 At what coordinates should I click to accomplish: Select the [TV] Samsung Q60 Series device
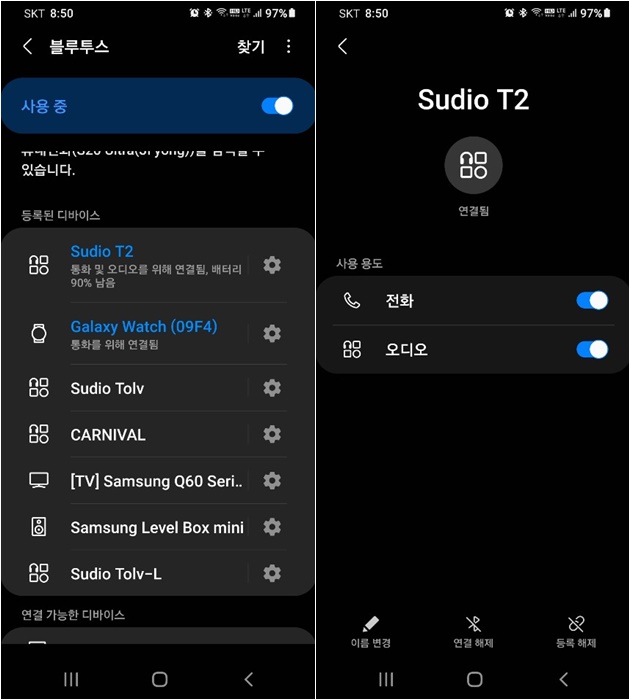point(134,481)
